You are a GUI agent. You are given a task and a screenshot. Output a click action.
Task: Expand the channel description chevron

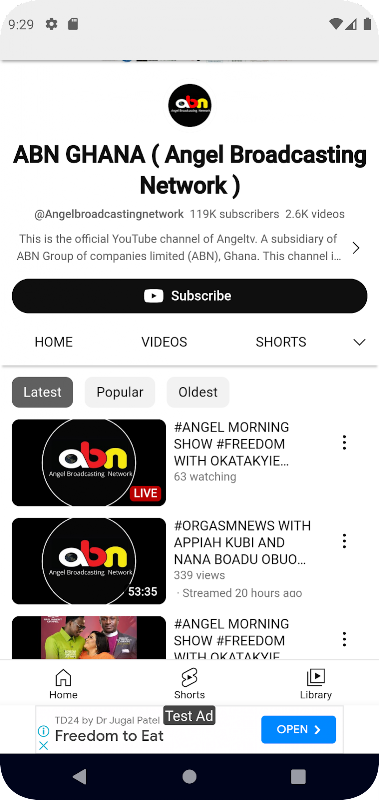[356, 248]
